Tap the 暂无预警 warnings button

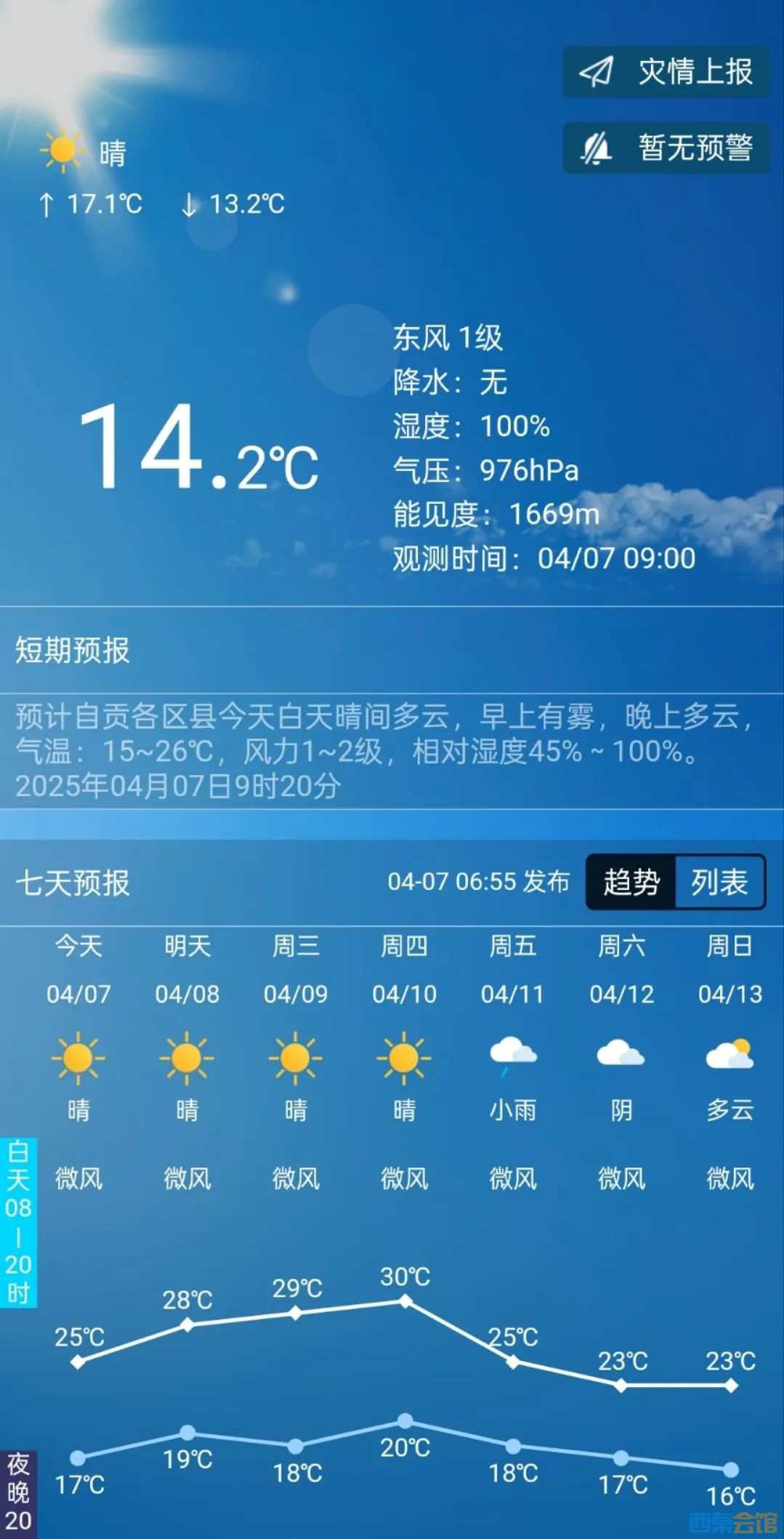pyautogui.click(x=666, y=148)
